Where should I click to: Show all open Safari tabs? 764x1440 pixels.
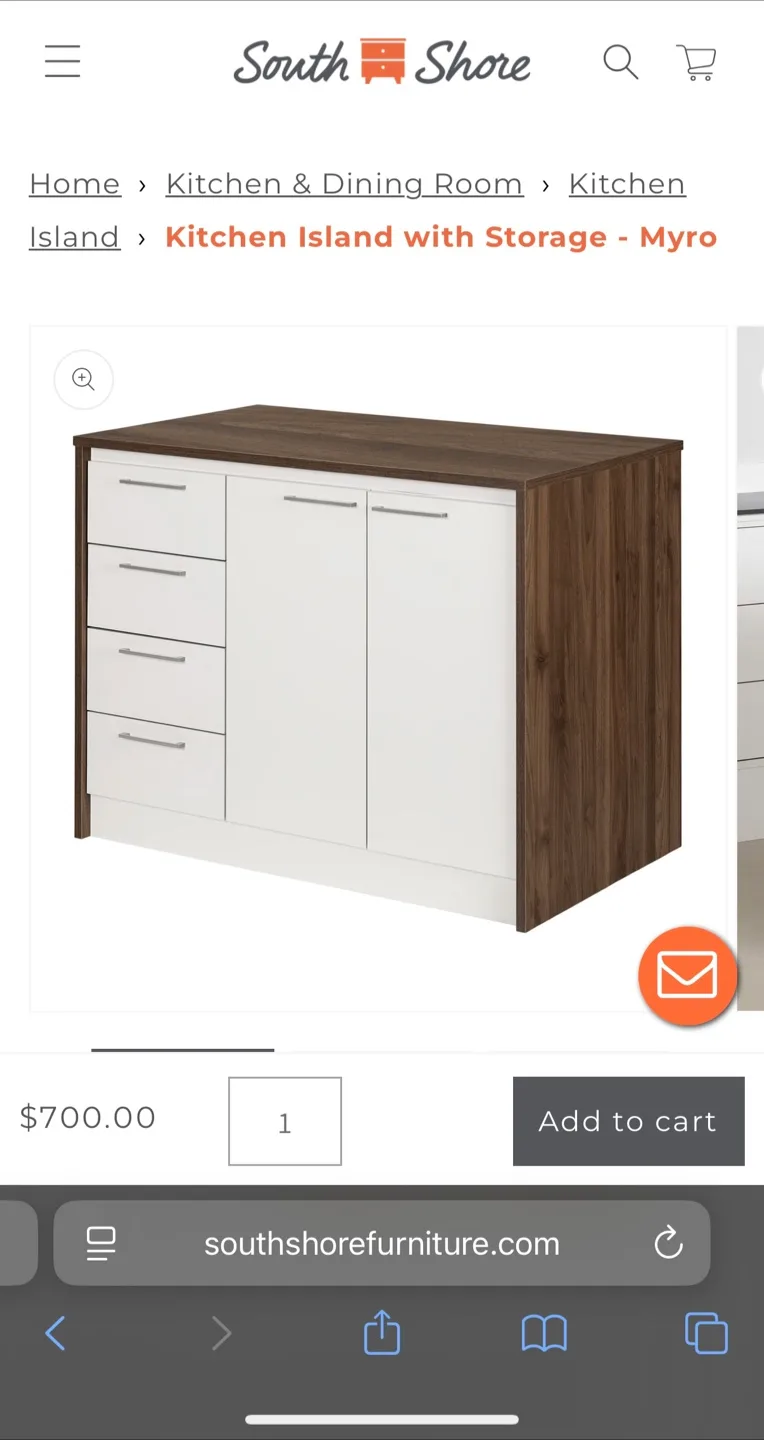[x=706, y=1333]
